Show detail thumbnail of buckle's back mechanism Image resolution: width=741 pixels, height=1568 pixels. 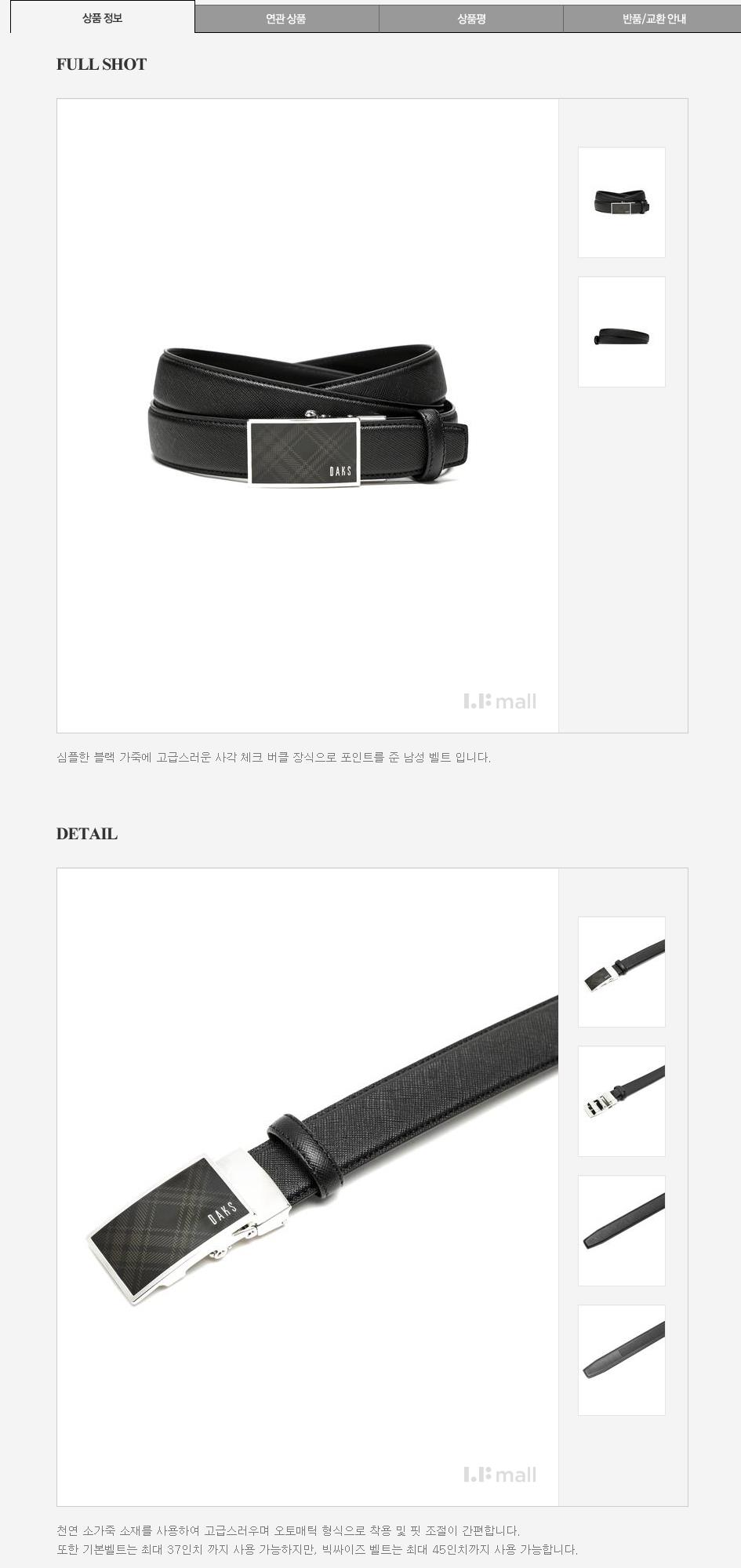[x=621, y=1101]
